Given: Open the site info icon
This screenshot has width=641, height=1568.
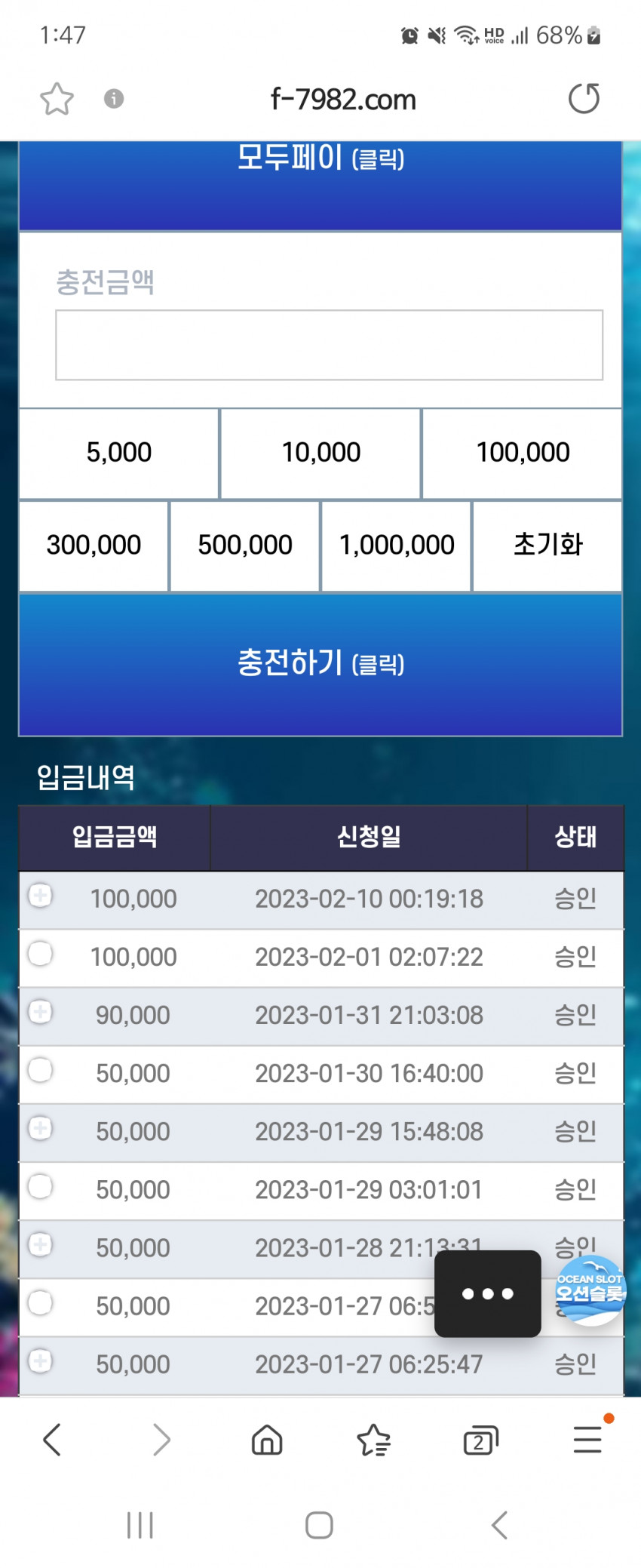Looking at the screenshot, I should [114, 99].
